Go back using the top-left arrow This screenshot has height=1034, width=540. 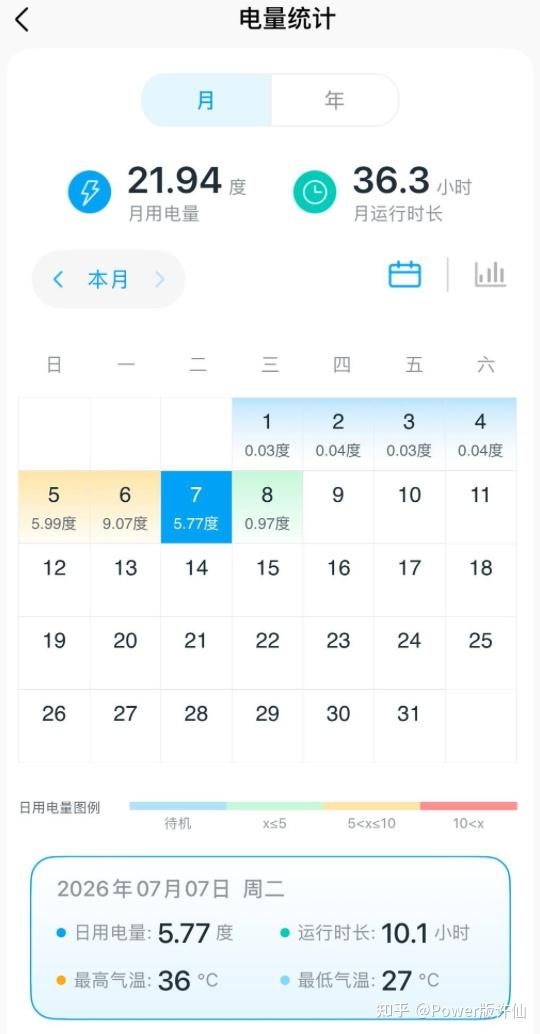click(x=22, y=20)
